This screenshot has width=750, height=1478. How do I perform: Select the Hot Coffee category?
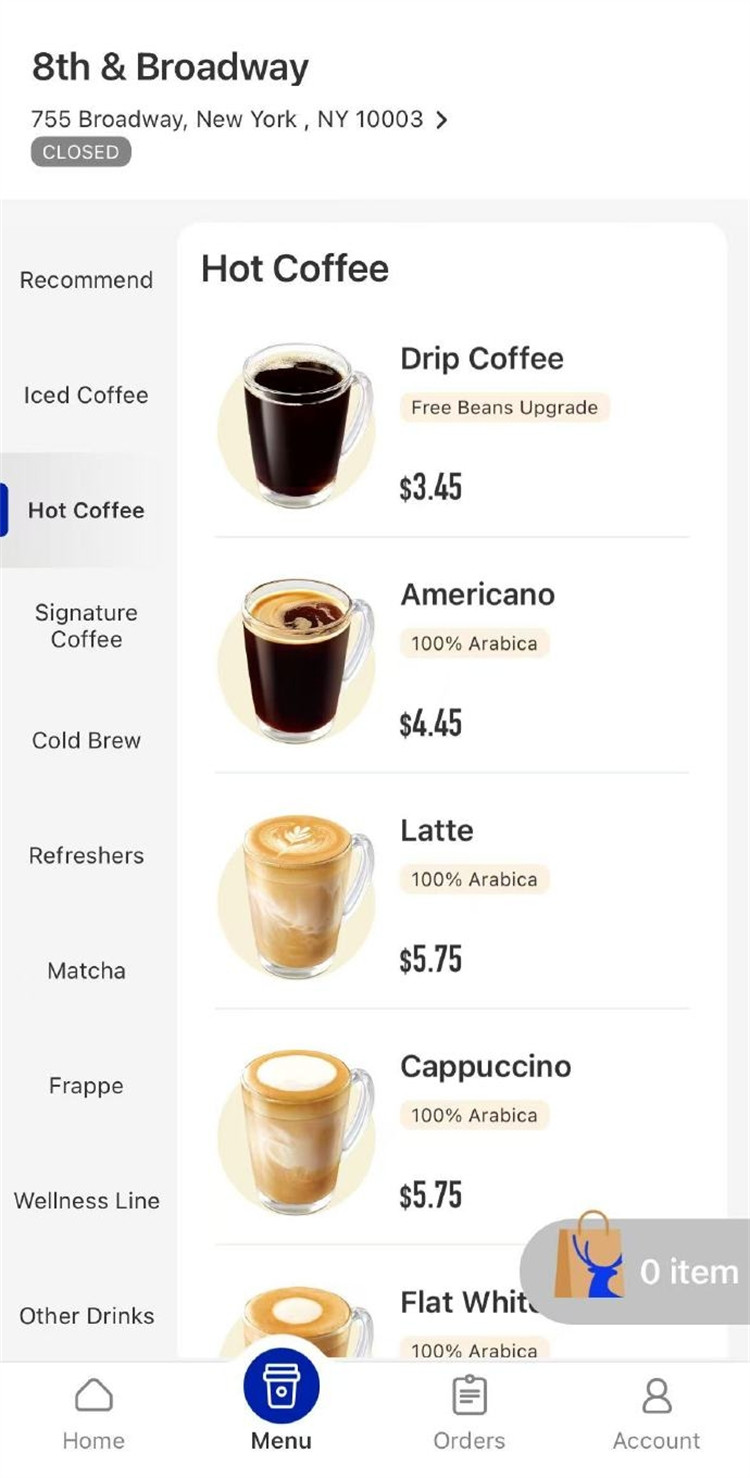click(x=87, y=510)
